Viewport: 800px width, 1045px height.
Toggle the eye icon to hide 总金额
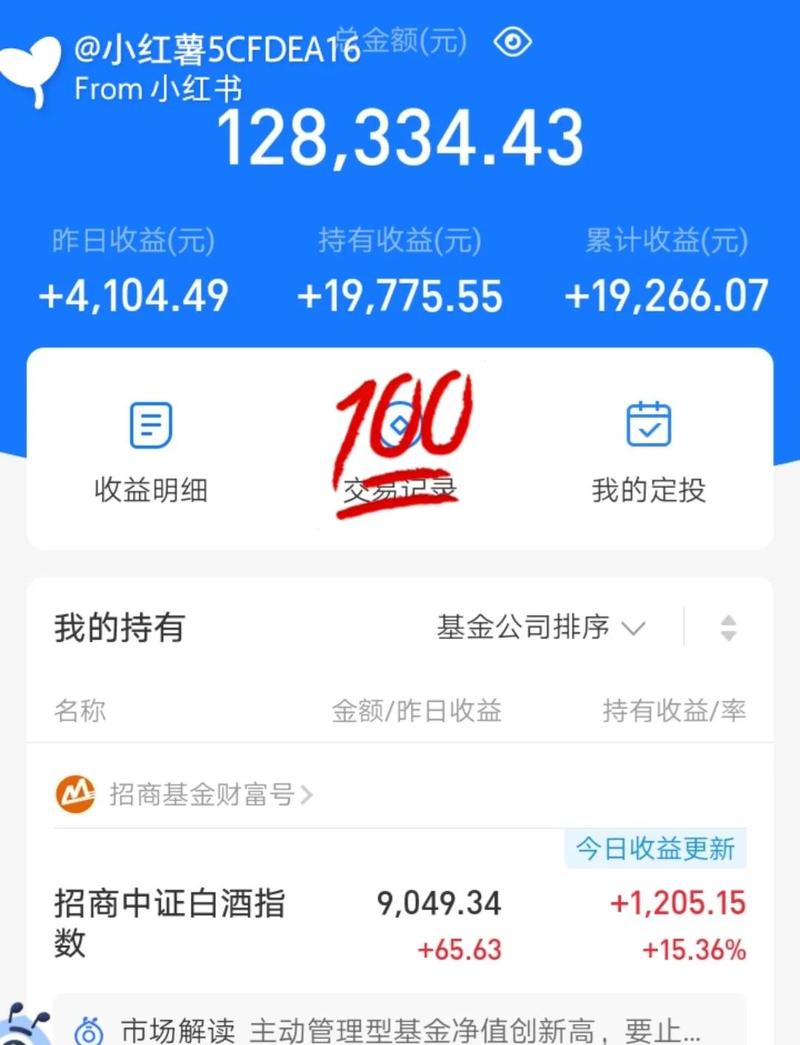(x=513, y=42)
